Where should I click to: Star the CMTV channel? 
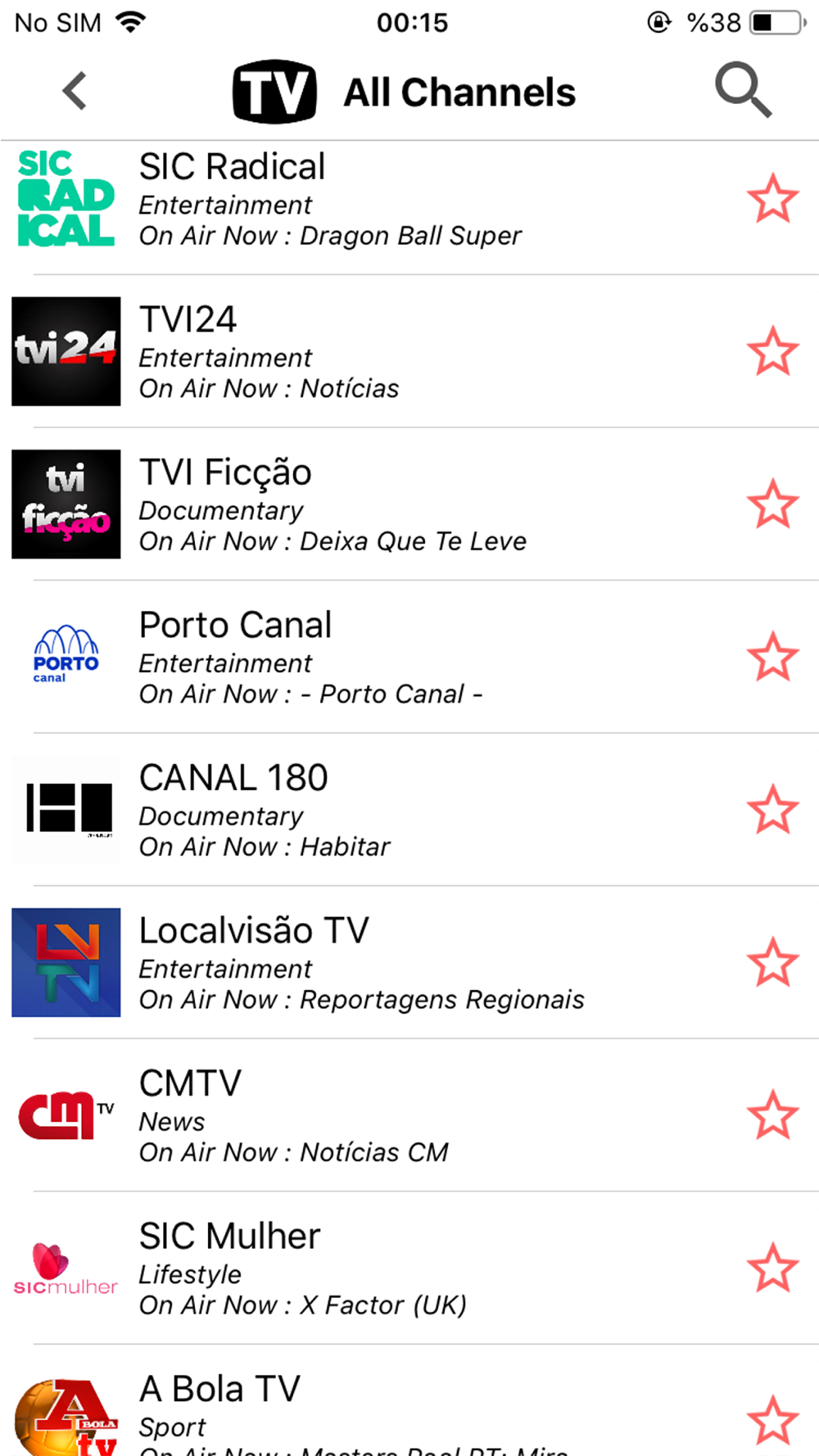[x=772, y=1115]
